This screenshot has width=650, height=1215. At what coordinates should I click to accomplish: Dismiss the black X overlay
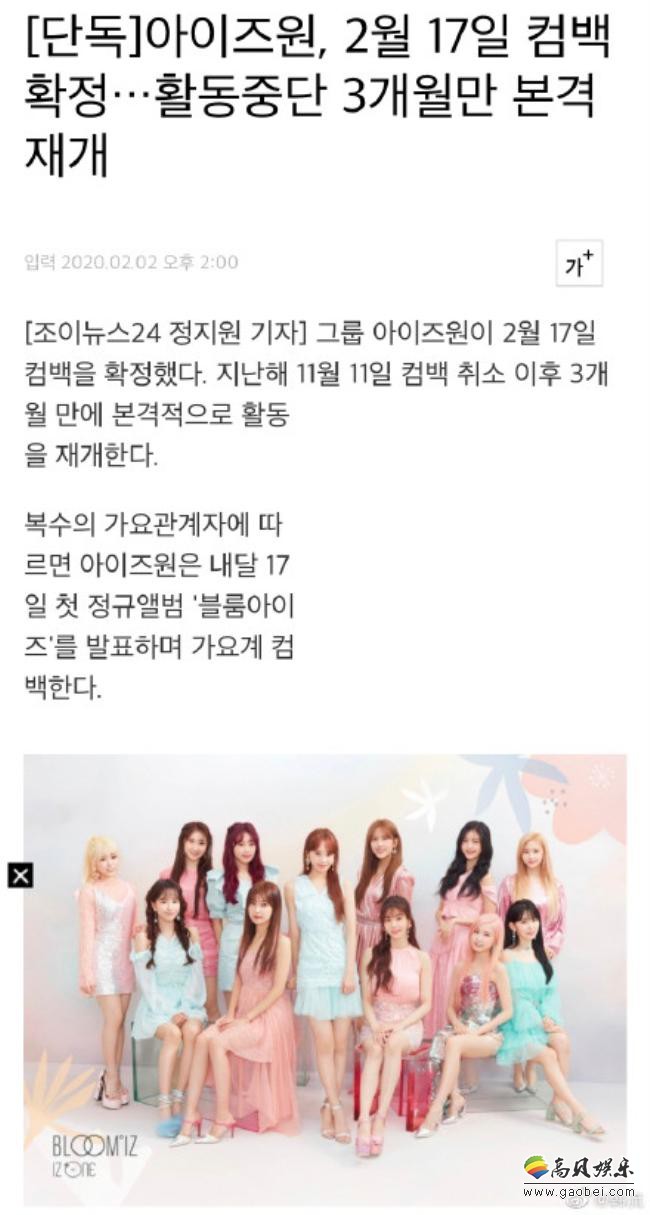19,875
